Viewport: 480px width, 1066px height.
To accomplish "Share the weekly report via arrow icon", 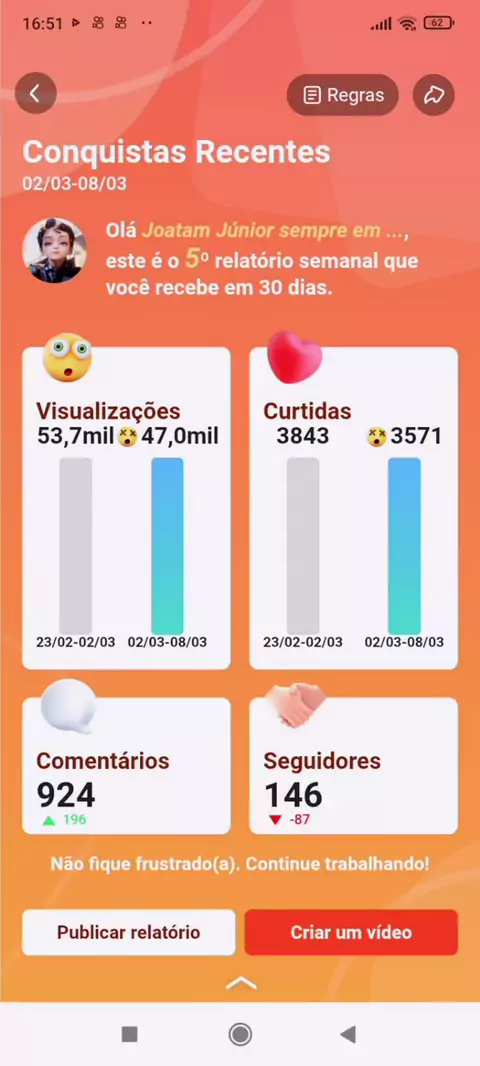I will coord(434,95).
